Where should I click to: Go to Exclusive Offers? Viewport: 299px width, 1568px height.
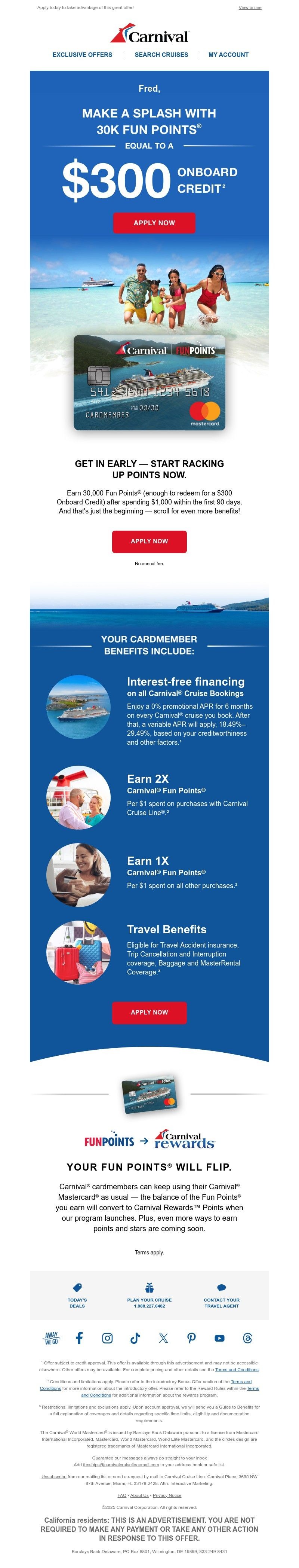click(82, 55)
